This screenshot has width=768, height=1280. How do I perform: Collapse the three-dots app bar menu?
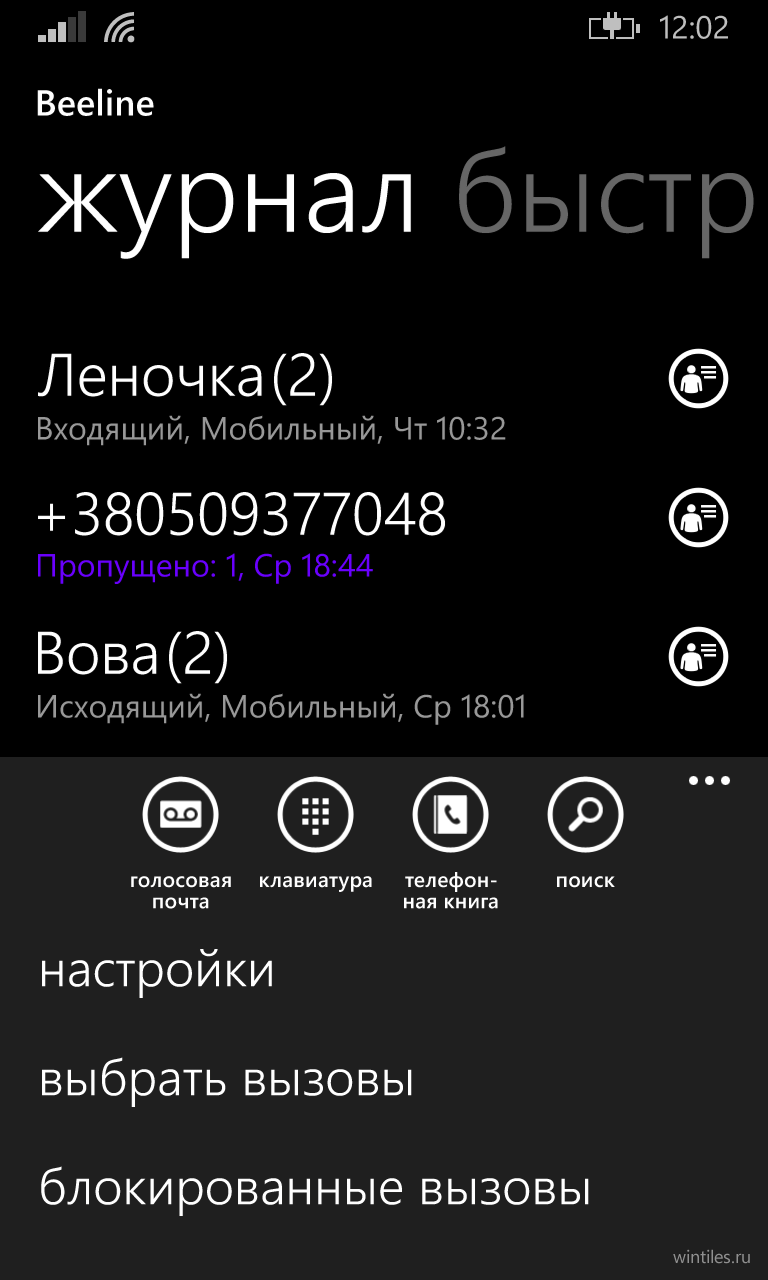coord(710,781)
